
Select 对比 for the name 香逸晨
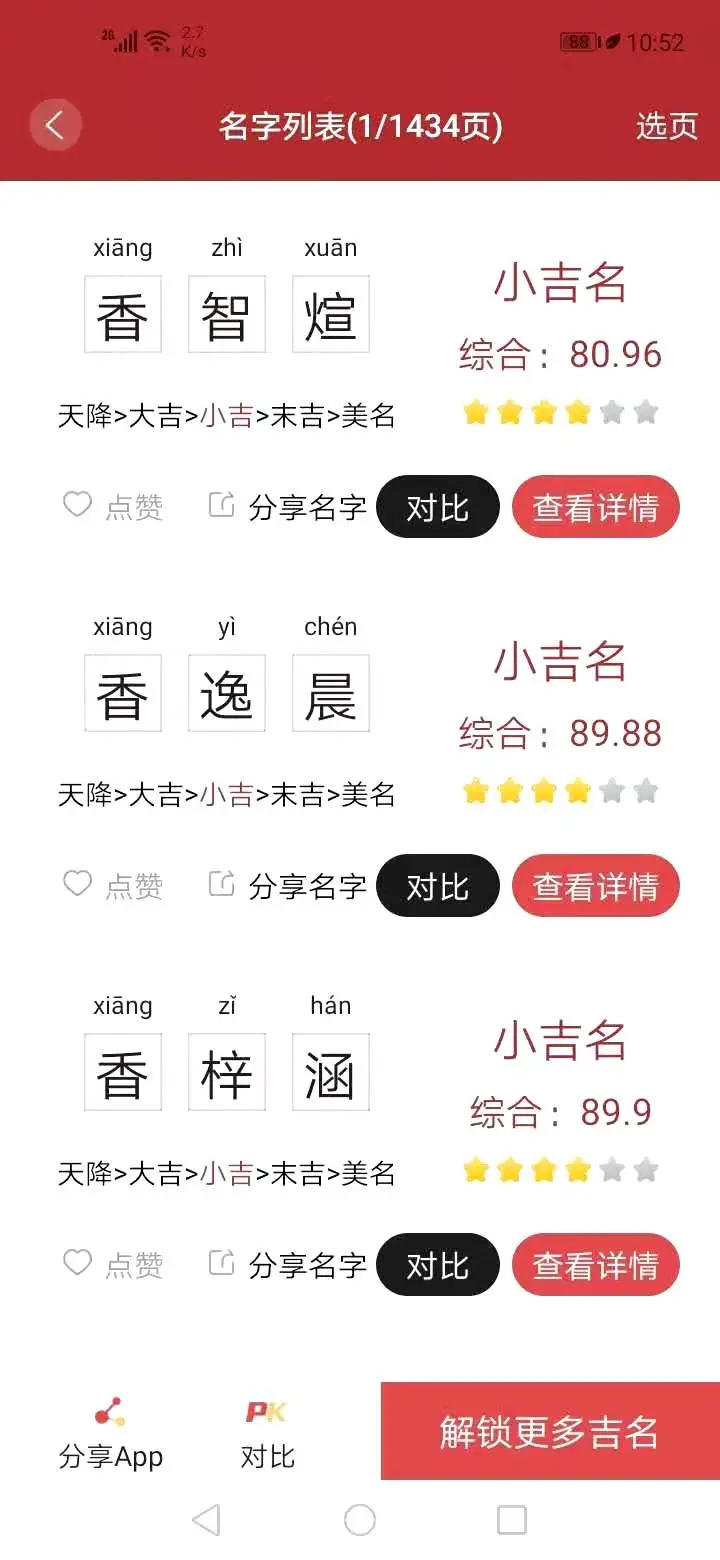tap(438, 885)
